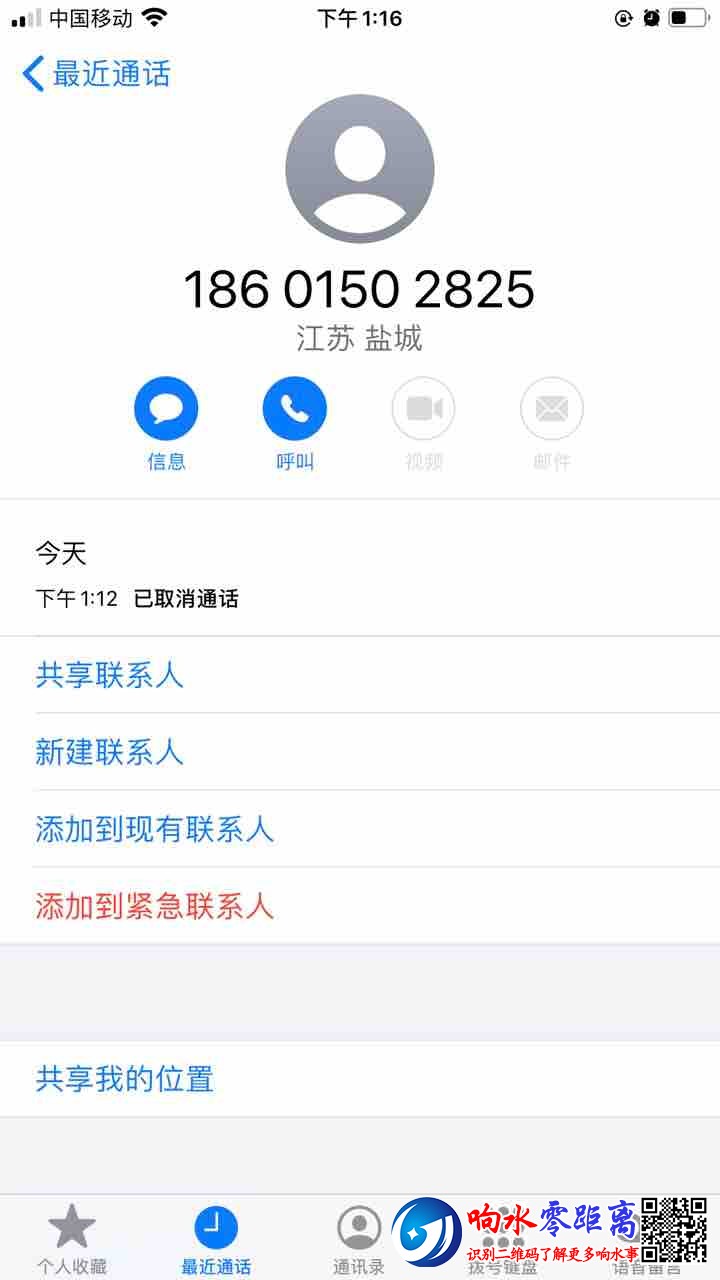720x1280 pixels.
Task: Open 共享我的位置
Action: [125, 1079]
